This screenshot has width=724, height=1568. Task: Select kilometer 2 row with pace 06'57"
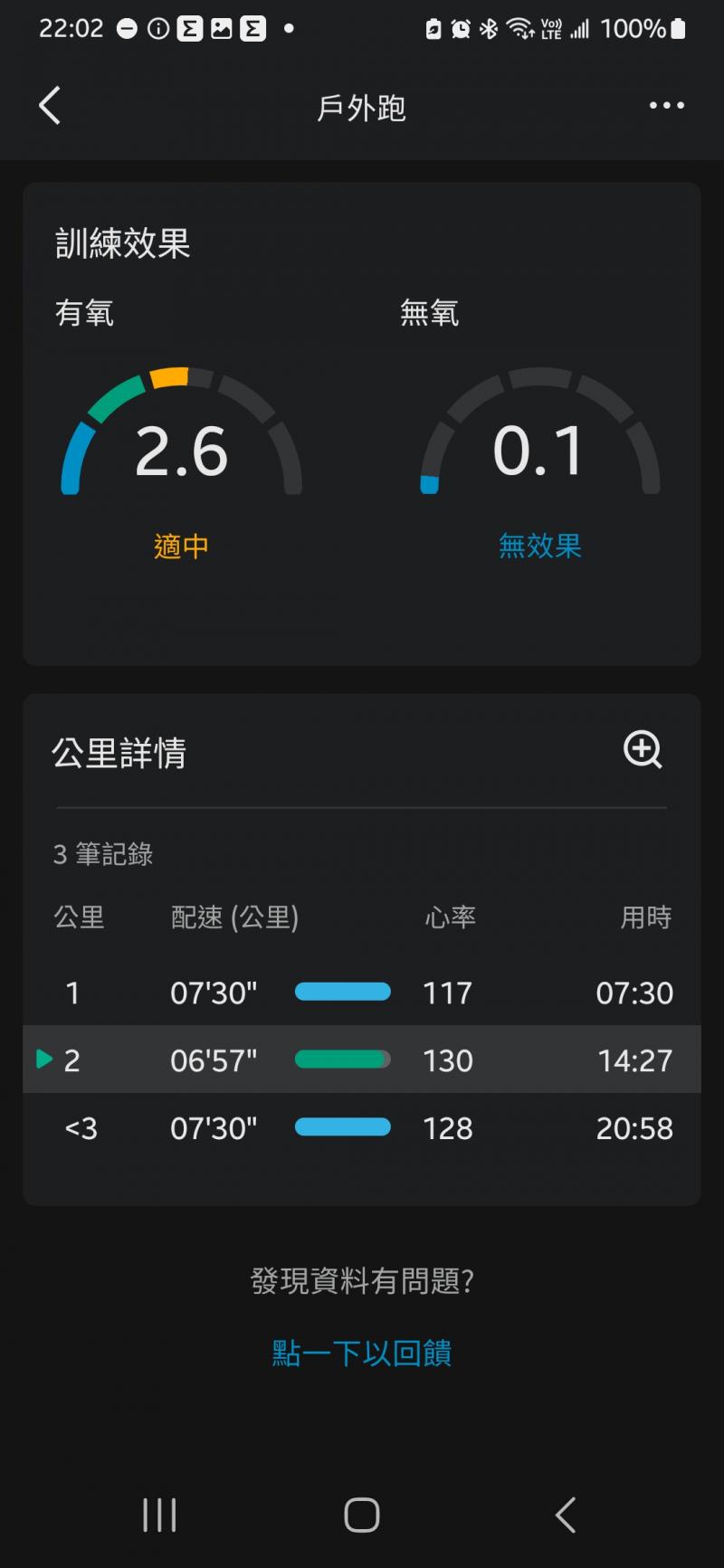[362, 1060]
